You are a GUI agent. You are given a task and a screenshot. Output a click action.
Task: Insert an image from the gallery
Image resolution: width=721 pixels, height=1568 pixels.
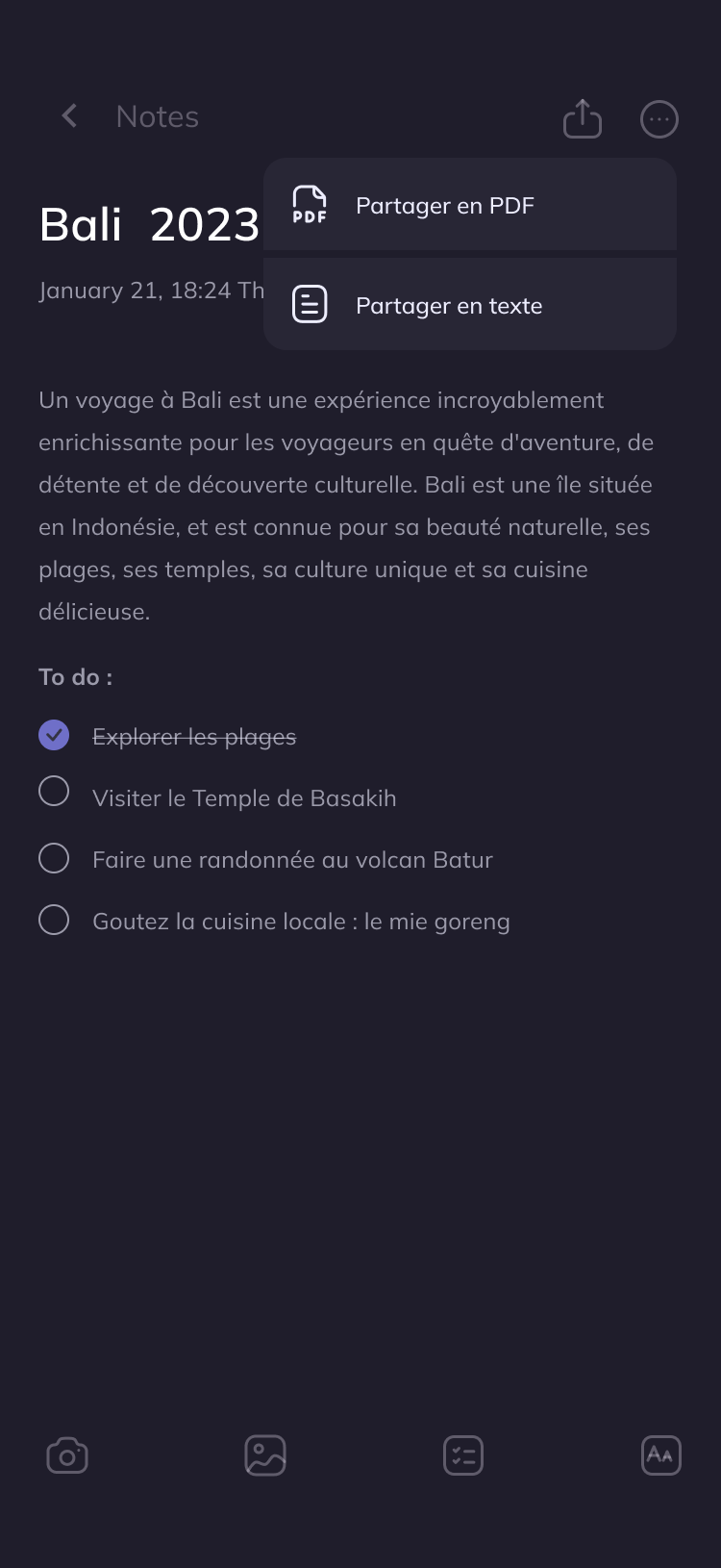pyautogui.click(x=265, y=1455)
